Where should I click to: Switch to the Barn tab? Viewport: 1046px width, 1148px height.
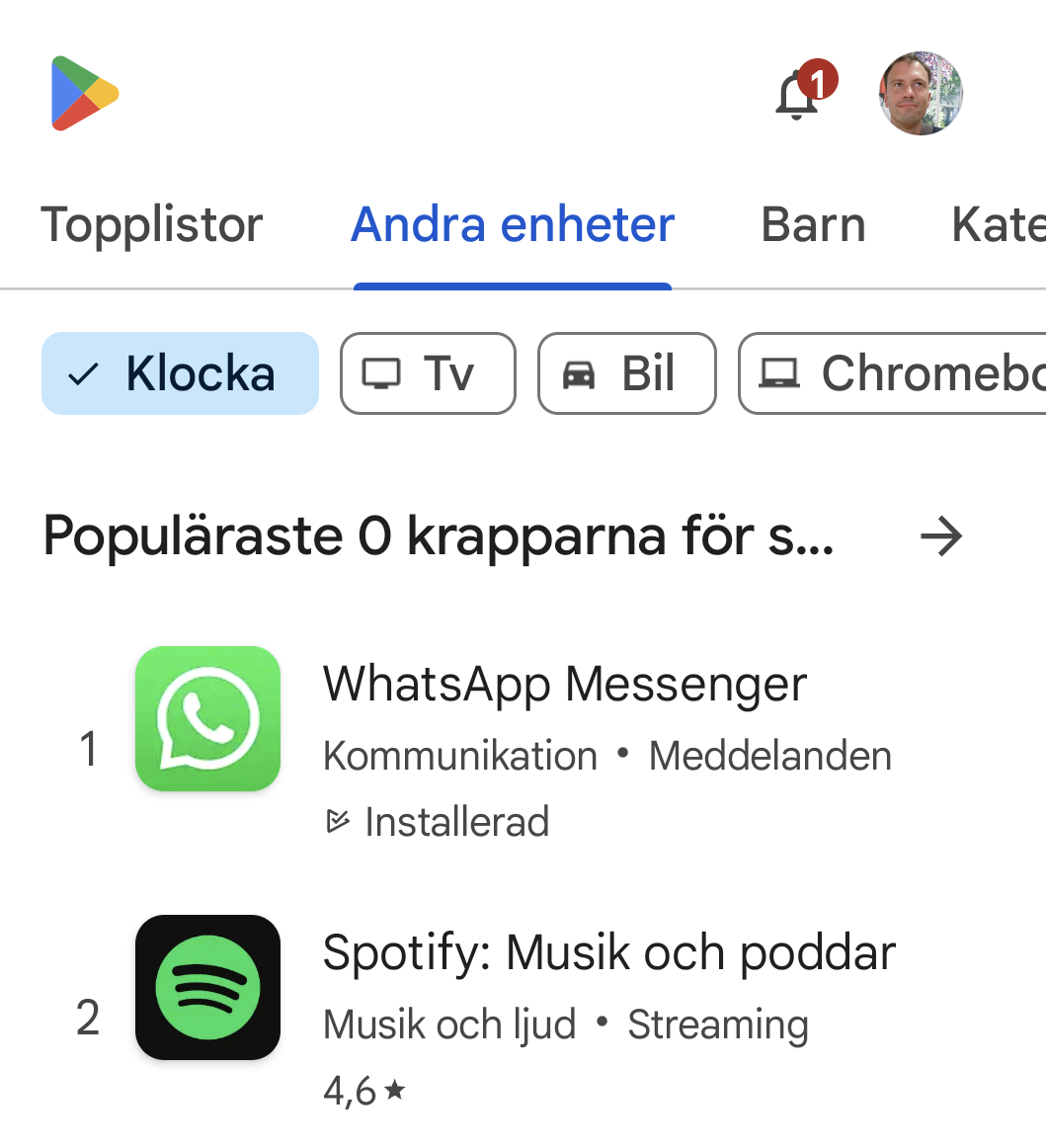813,224
